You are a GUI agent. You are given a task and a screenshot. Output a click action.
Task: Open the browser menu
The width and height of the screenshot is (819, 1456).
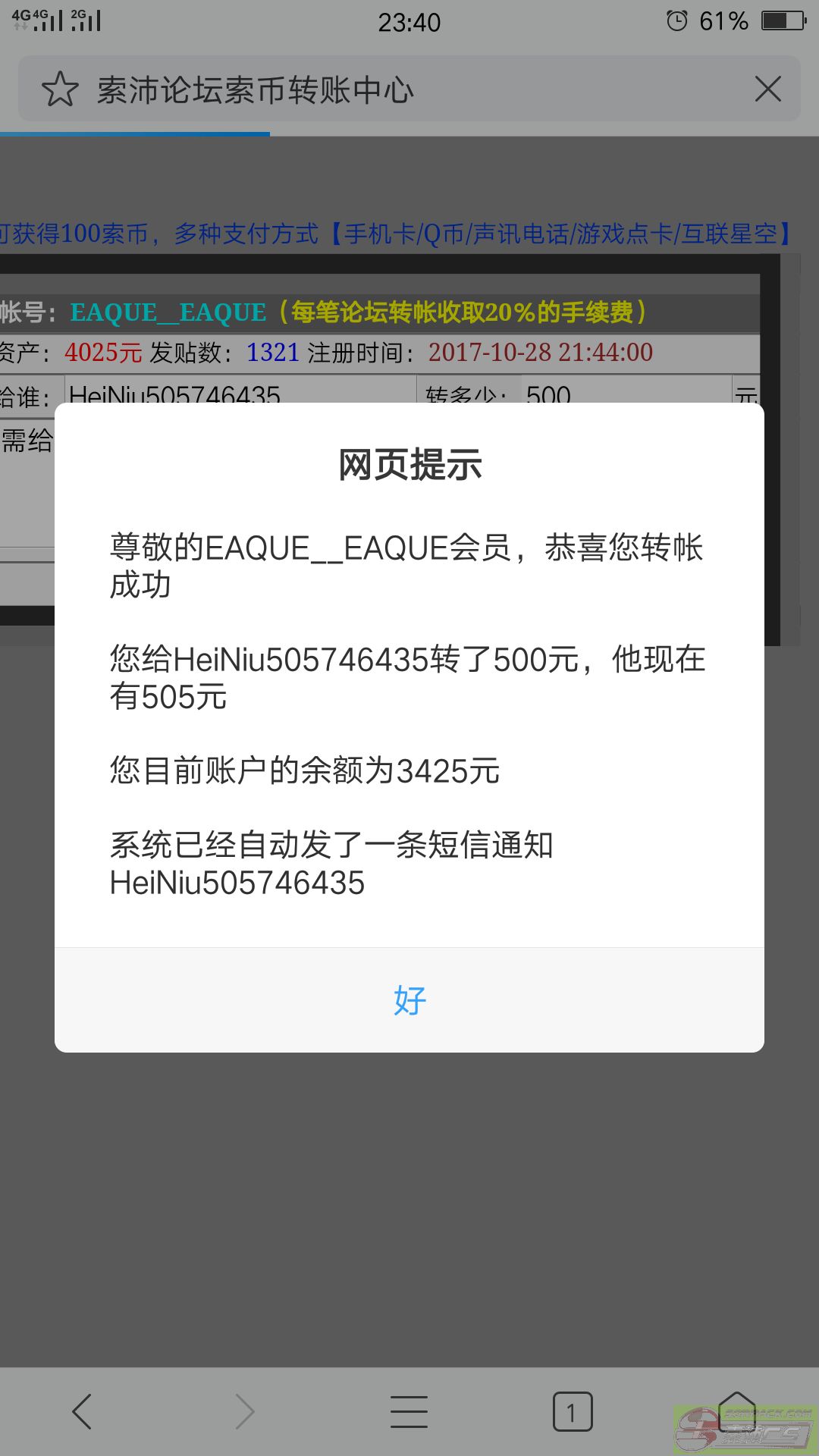pyautogui.click(x=409, y=1411)
